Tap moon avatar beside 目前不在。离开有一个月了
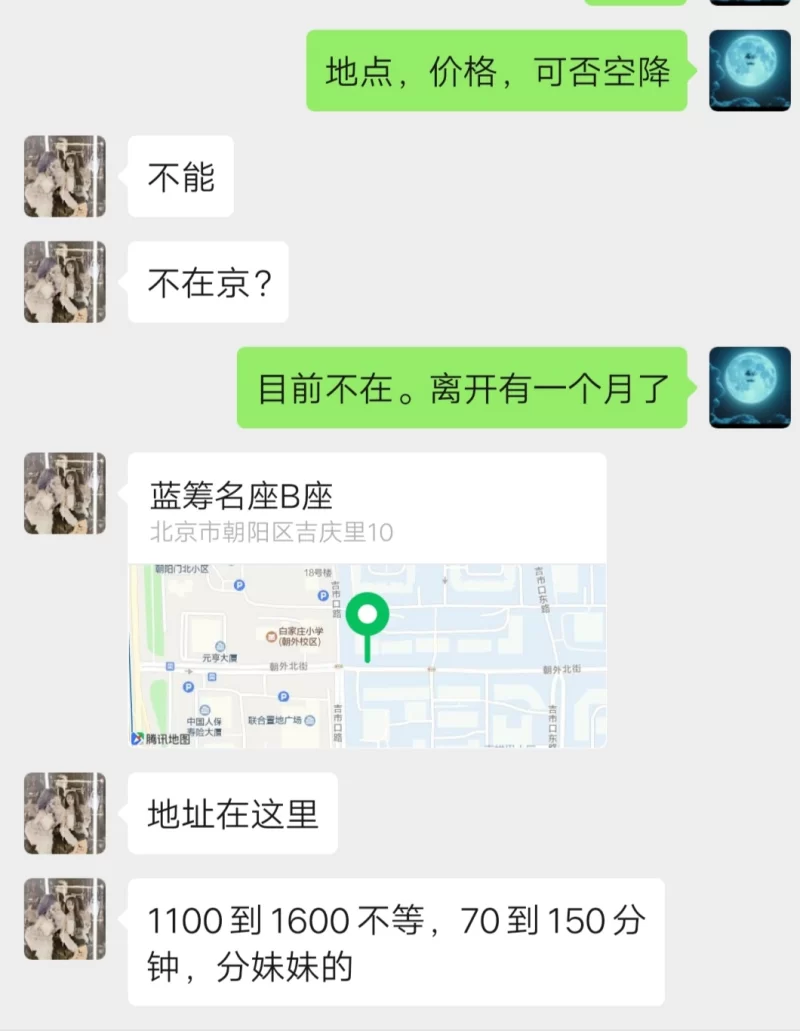The width and height of the screenshot is (800, 1031). [749, 388]
